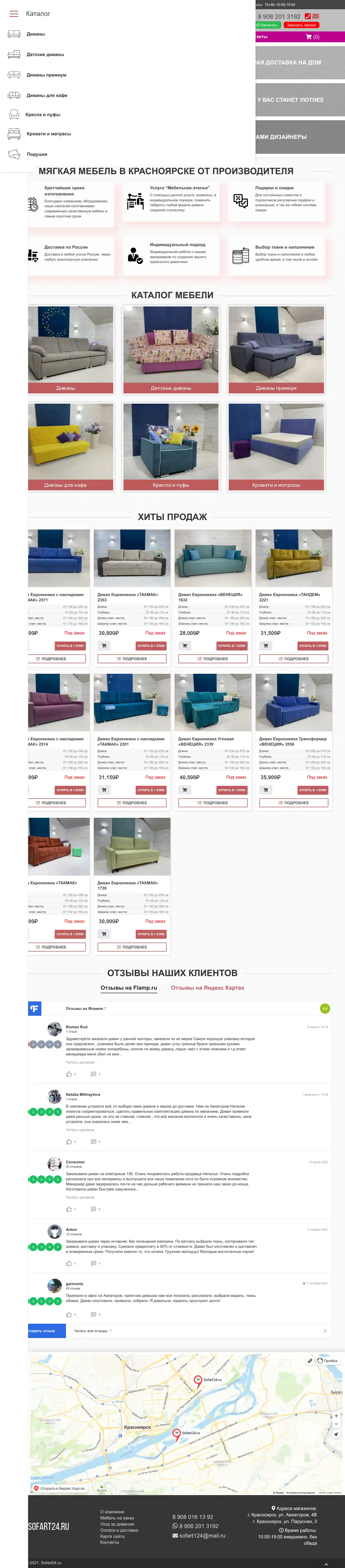Open Детские диваны in the menu
Viewport: 345px width, 1568px height.
coord(45,55)
